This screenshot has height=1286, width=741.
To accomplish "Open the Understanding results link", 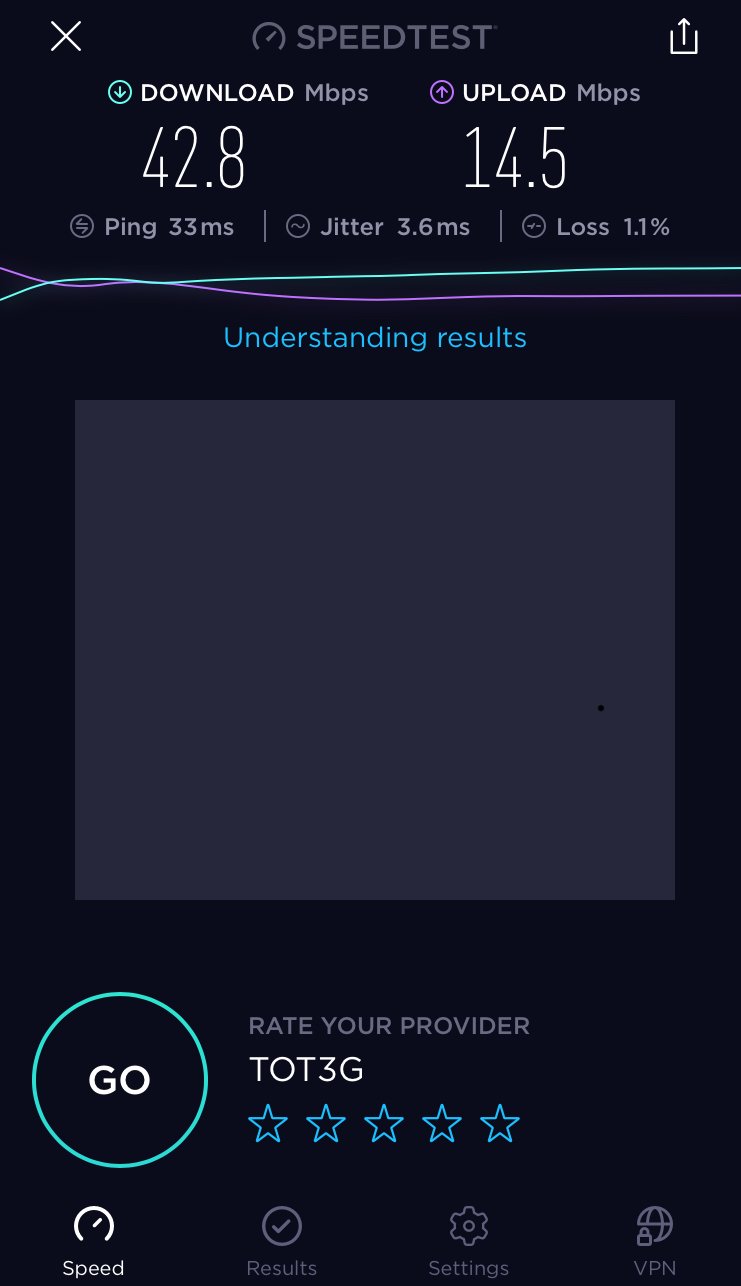I will 375,337.
